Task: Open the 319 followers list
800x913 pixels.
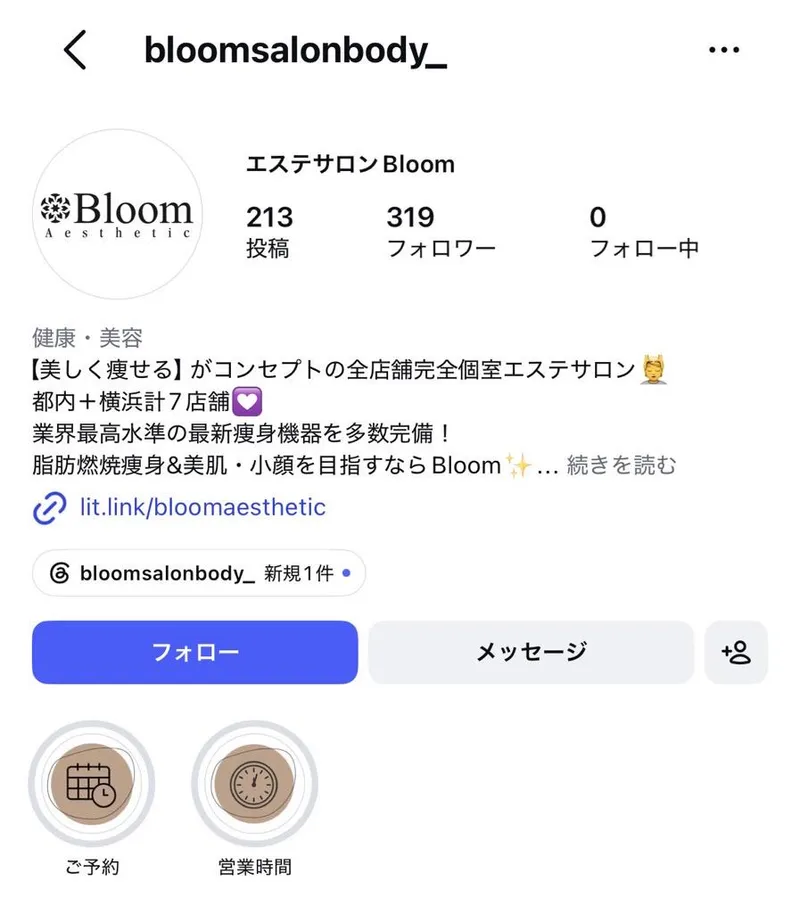Action: [441, 232]
